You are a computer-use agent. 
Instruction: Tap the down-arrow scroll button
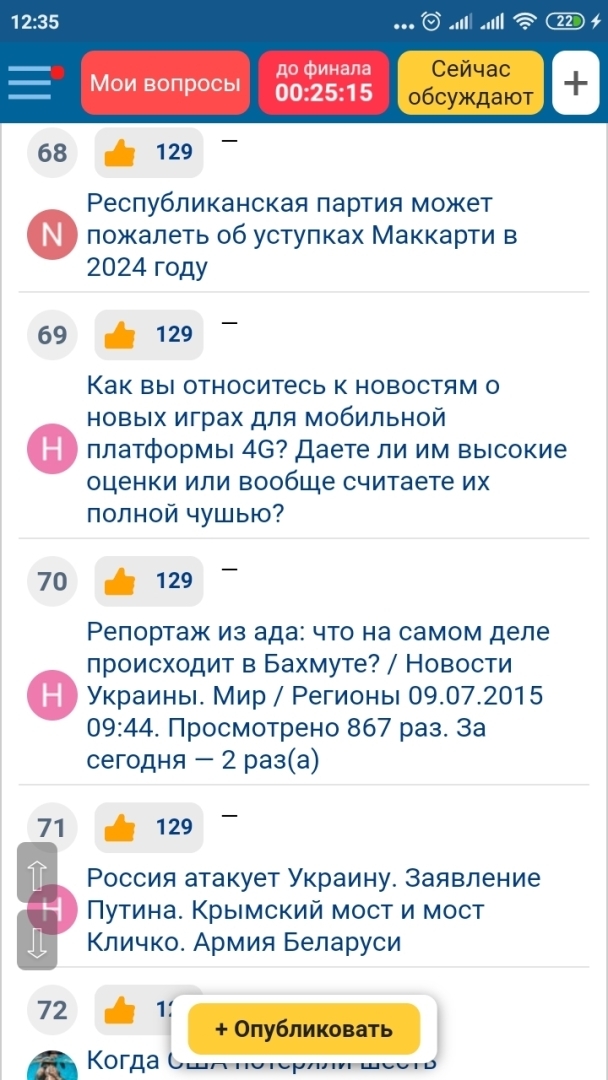point(37,940)
